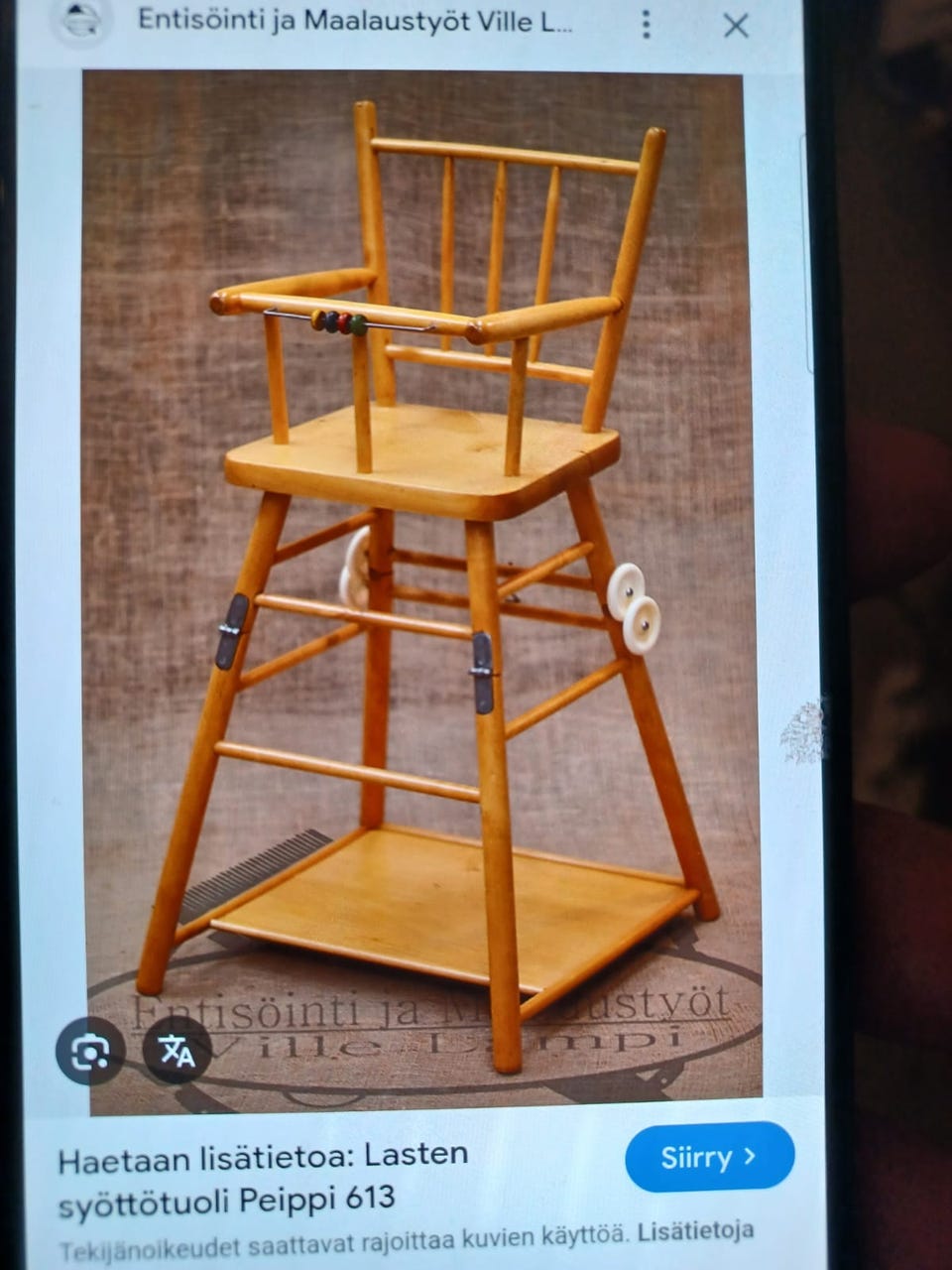Open the three-dot overflow menu
The width and height of the screenshot is (952, 1270).
[646, 25]
